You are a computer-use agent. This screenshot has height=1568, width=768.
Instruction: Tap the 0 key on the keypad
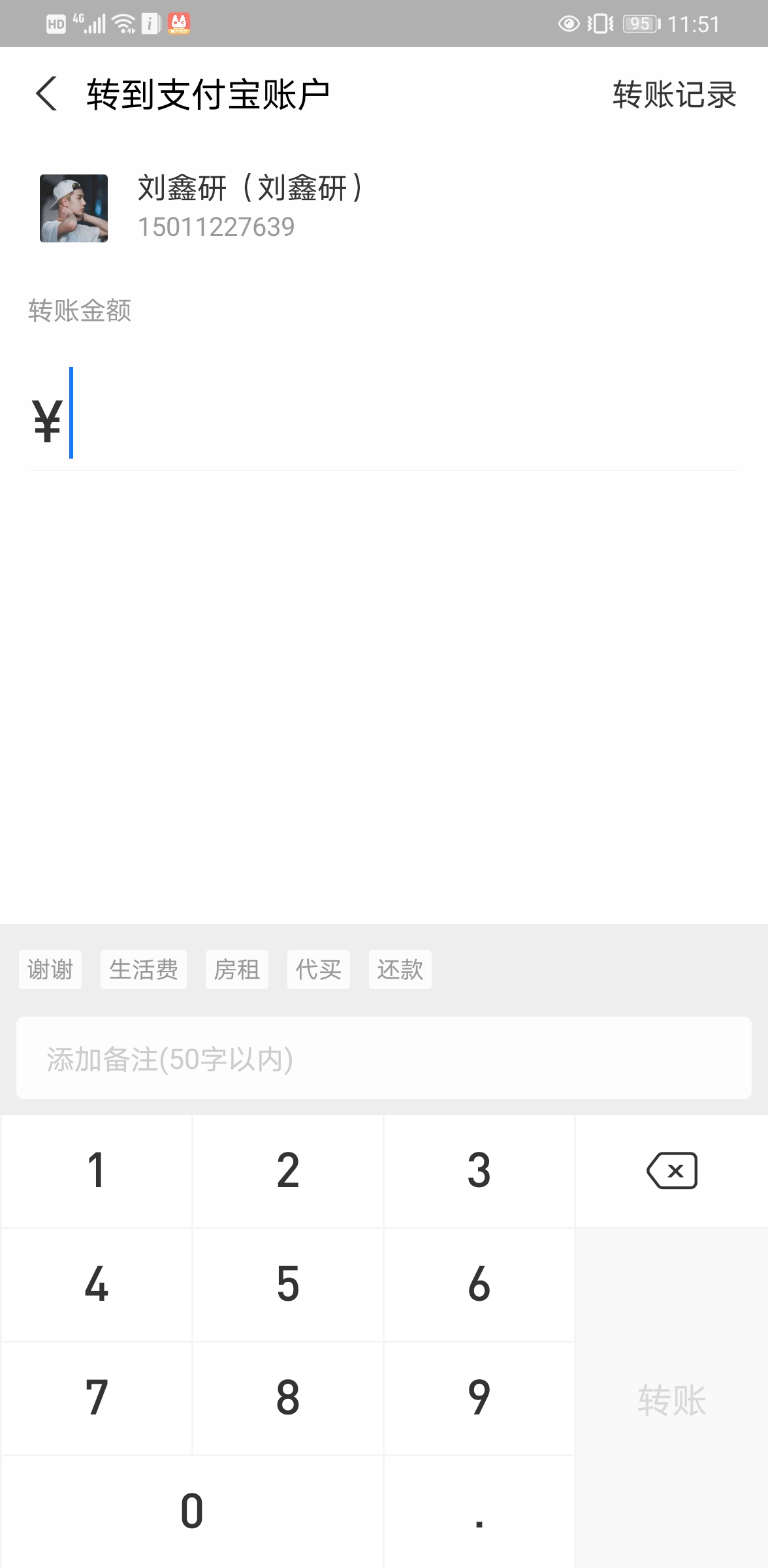pyautogui.click(x=192, y=1512)
